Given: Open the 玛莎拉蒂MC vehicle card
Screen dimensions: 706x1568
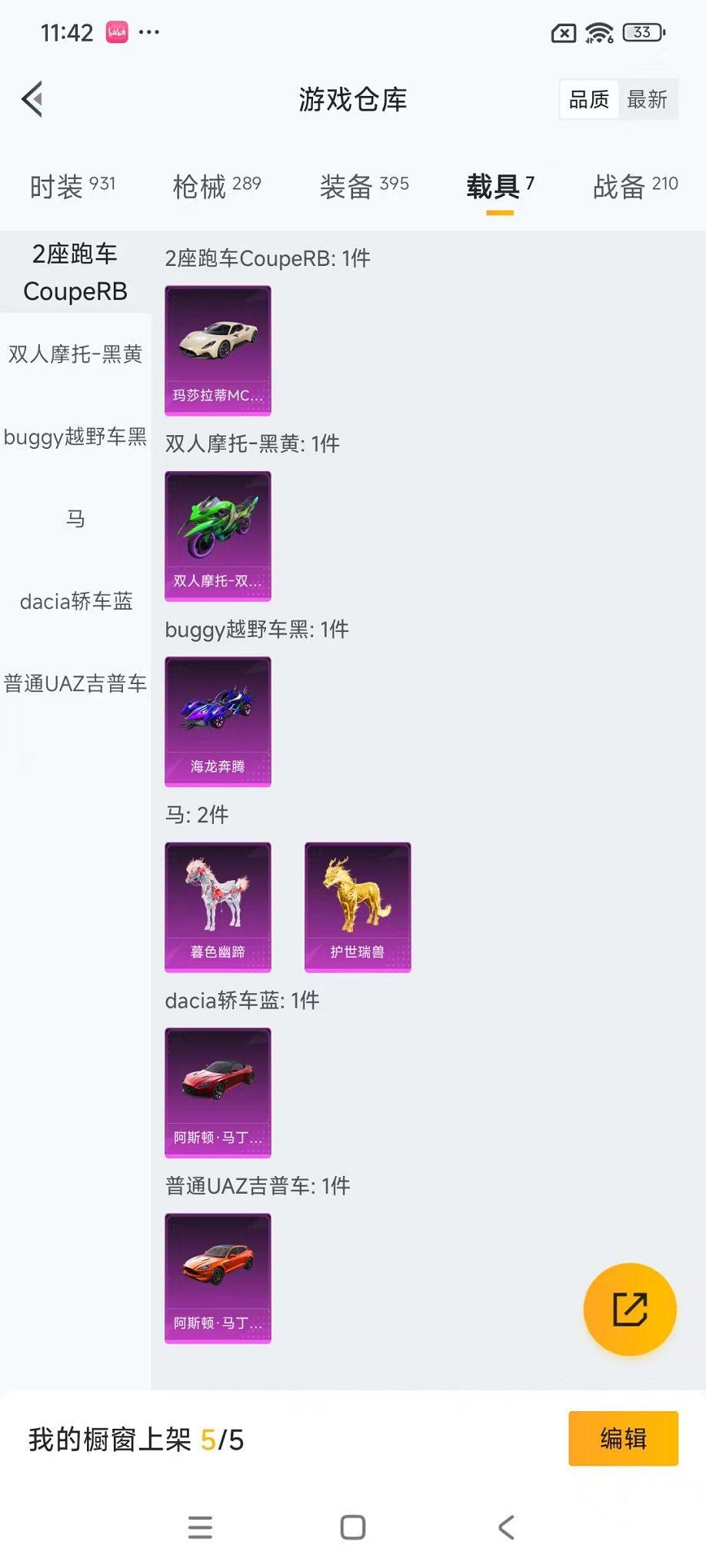Looking at the screenshot, I should pos(218,350).
